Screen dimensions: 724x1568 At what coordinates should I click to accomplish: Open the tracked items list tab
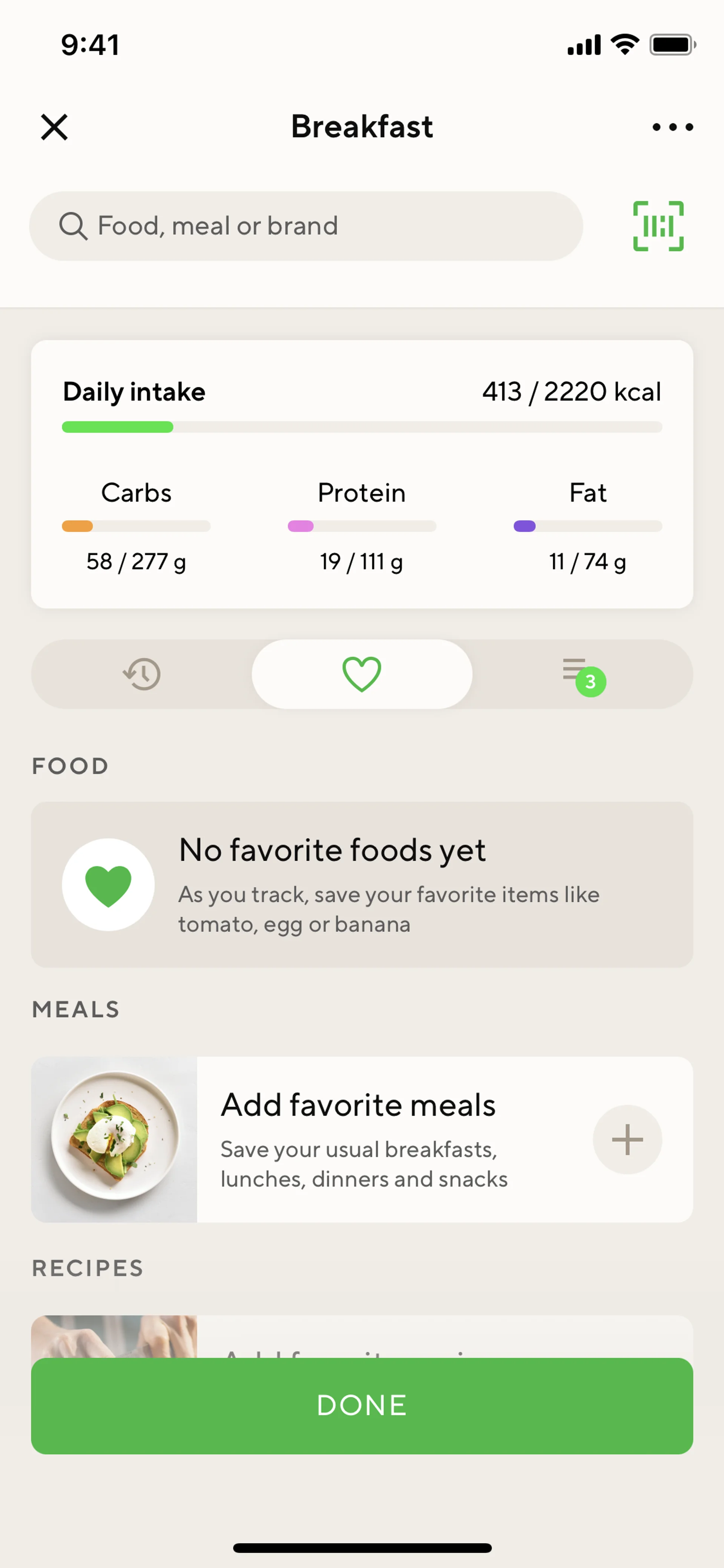[x=582, y=674]
